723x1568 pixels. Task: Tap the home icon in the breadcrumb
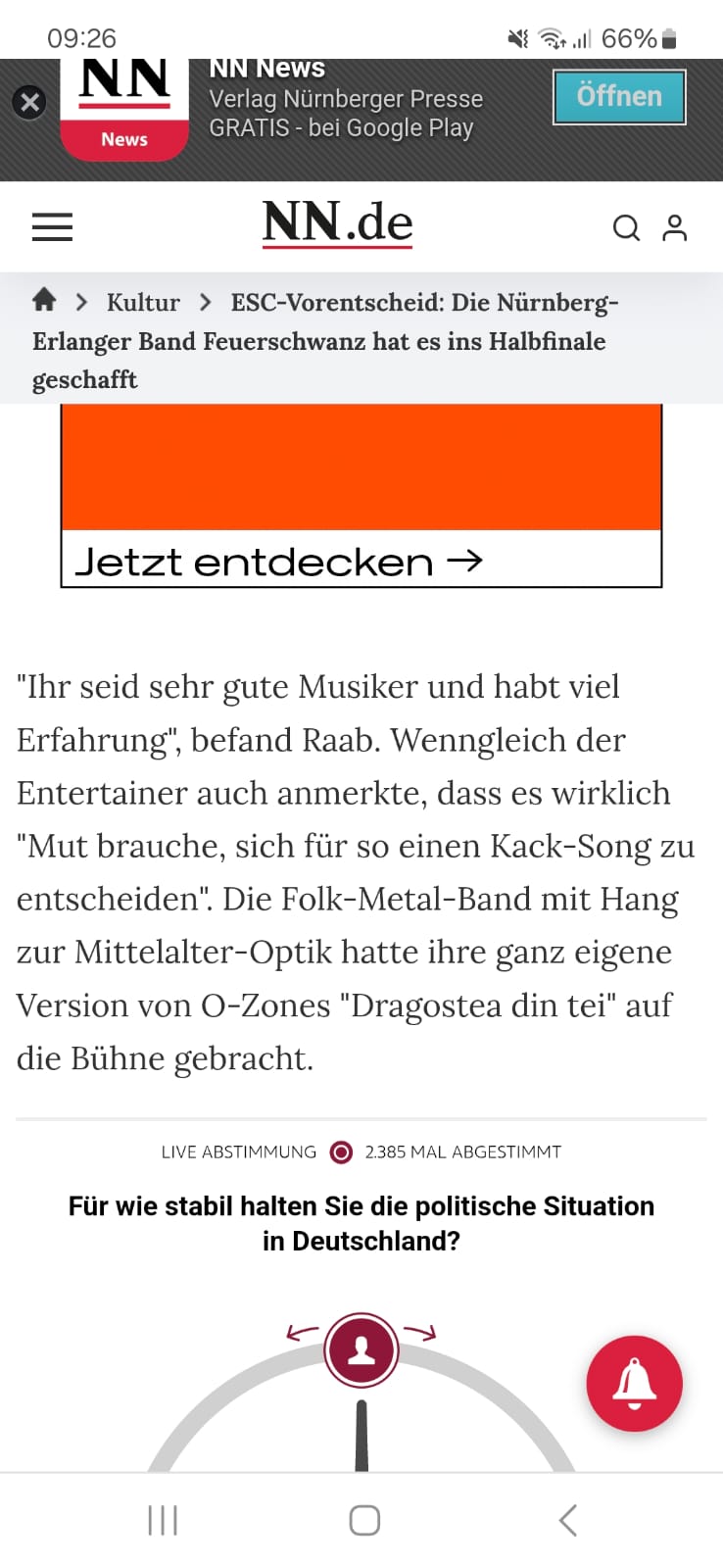pyautogui.click(x=44, y=300)
